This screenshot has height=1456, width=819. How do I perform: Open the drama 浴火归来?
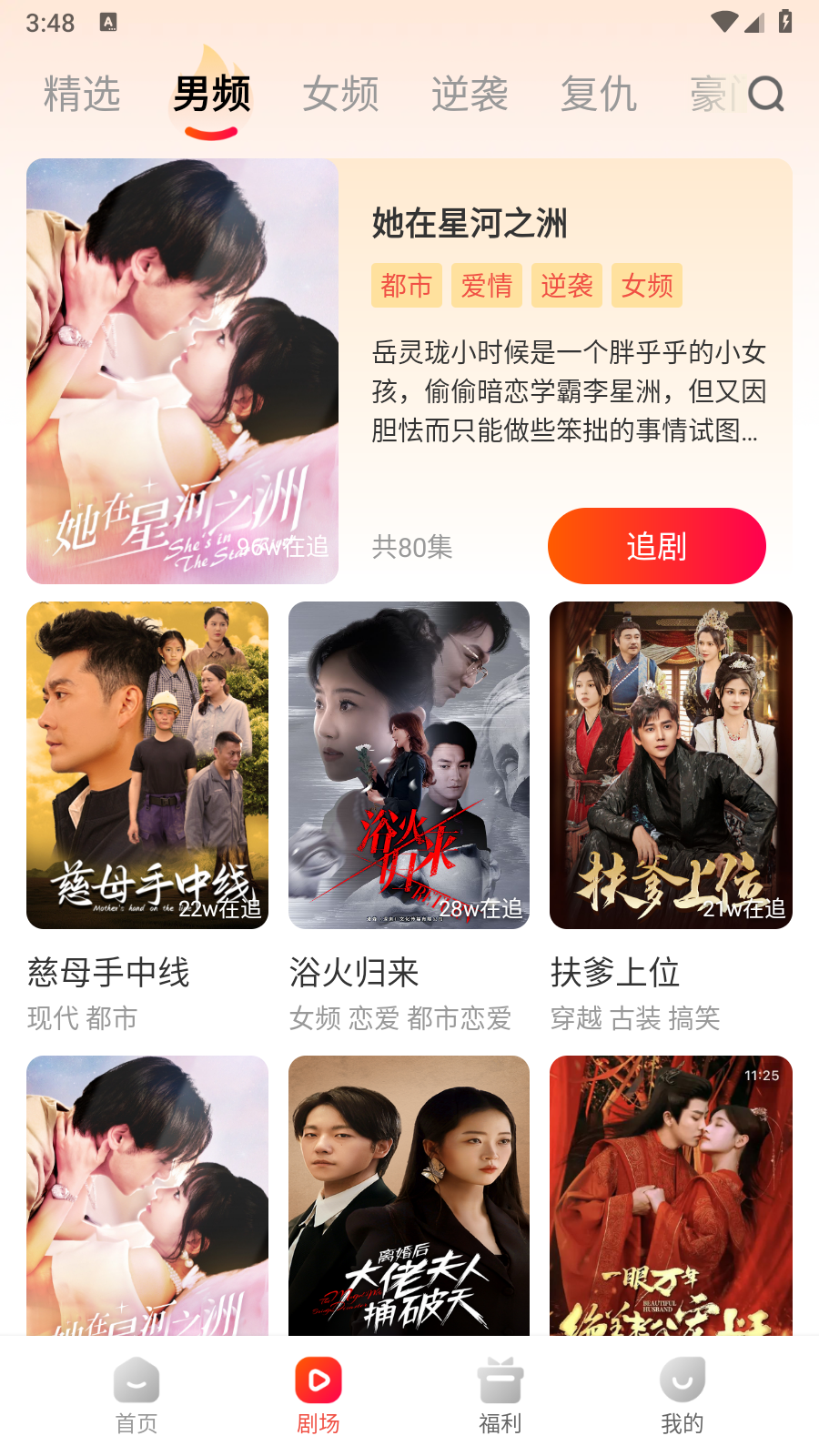(409, 764)
